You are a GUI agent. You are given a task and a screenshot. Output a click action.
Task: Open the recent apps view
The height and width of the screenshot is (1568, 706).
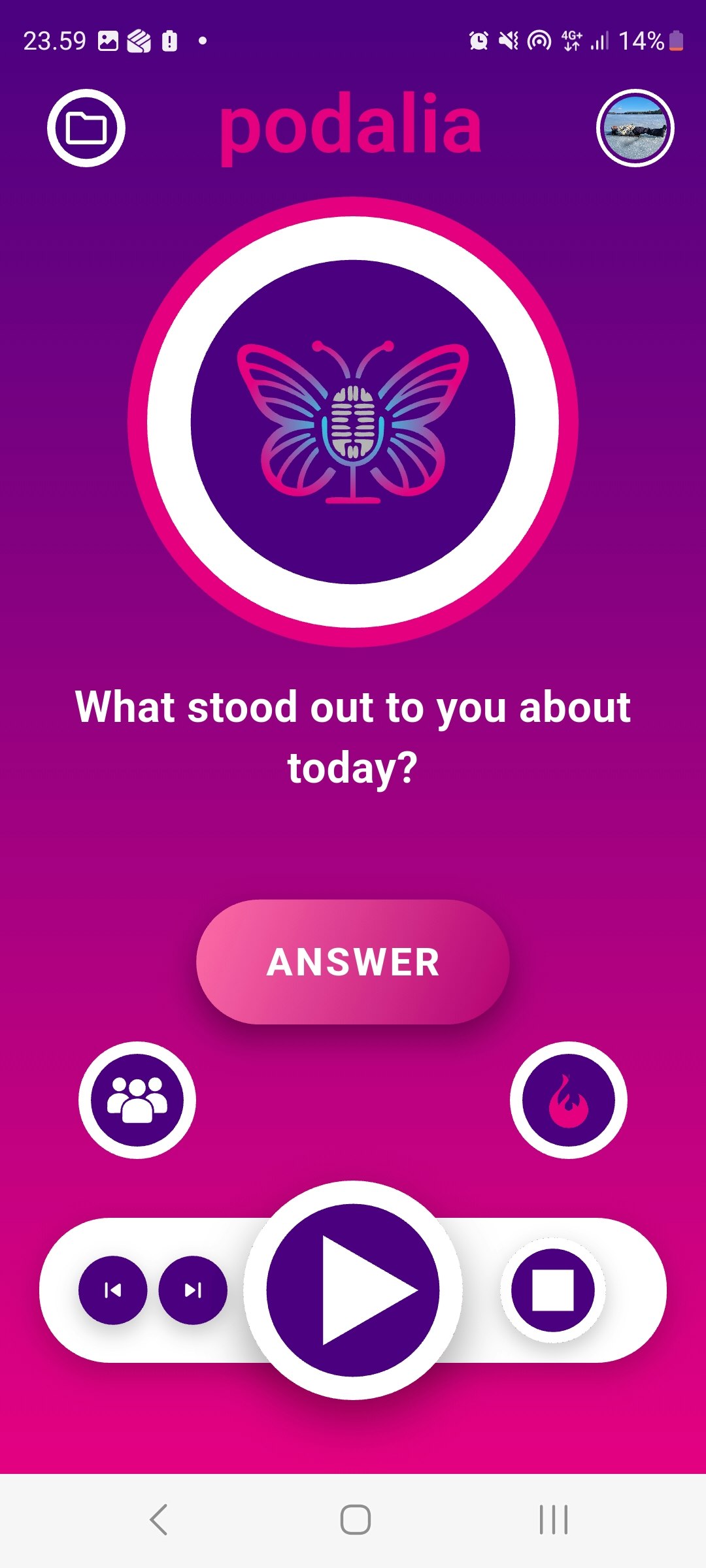coord(553,1520)
